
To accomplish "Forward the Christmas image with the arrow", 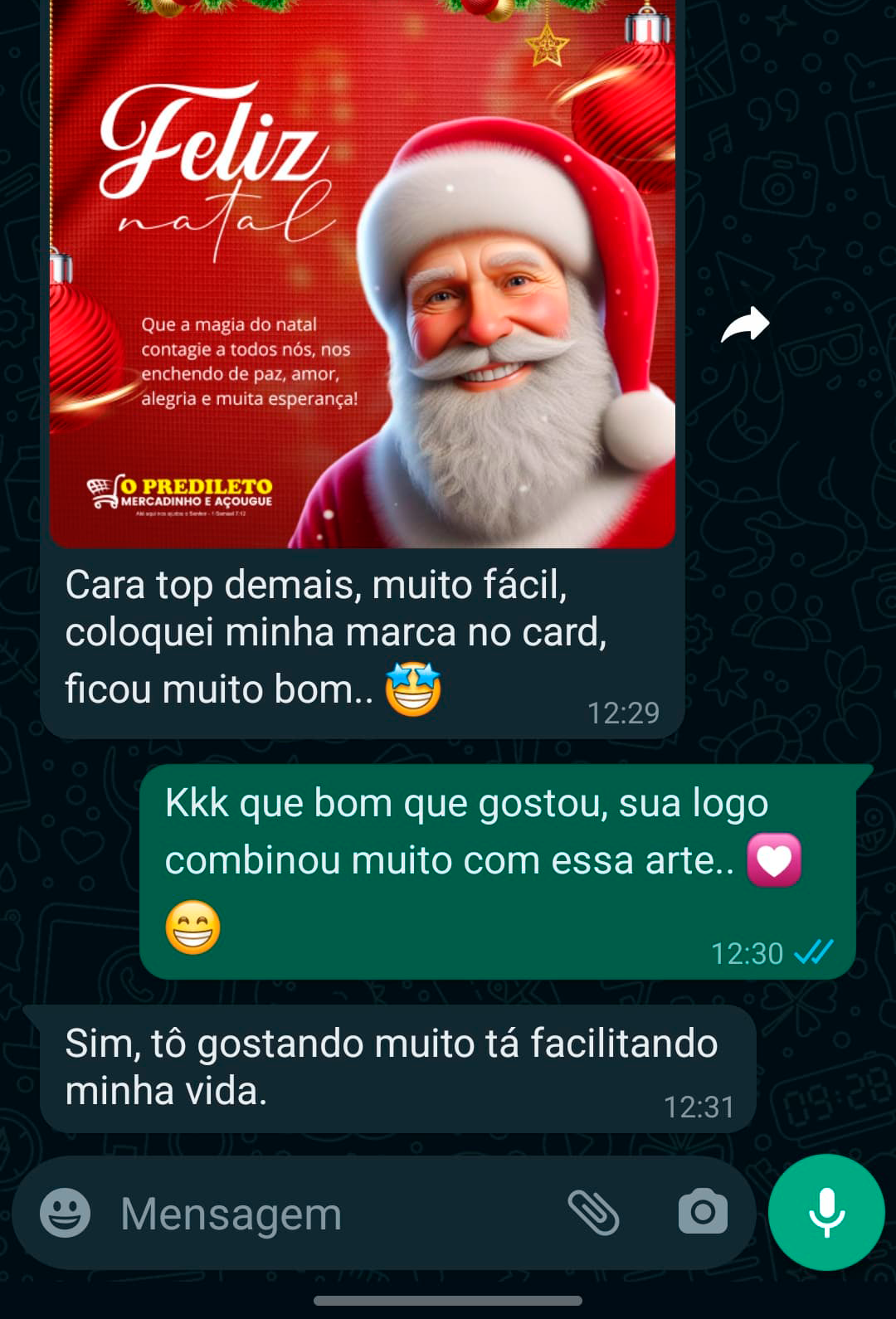I will point(745,325).
